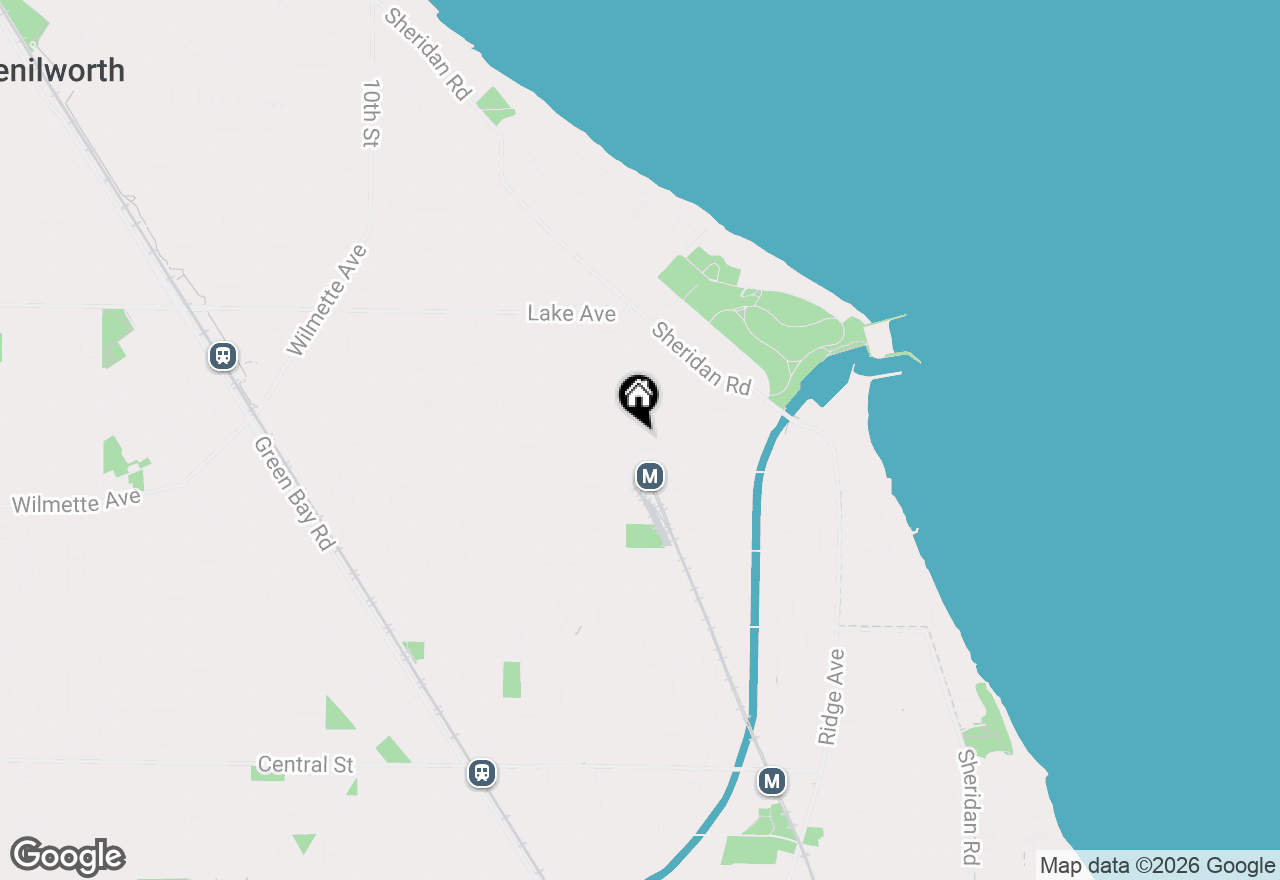Open the metro station marker near Ridge Ave
This screenshot has width=1280, height=880.
(x=771, y=781)
